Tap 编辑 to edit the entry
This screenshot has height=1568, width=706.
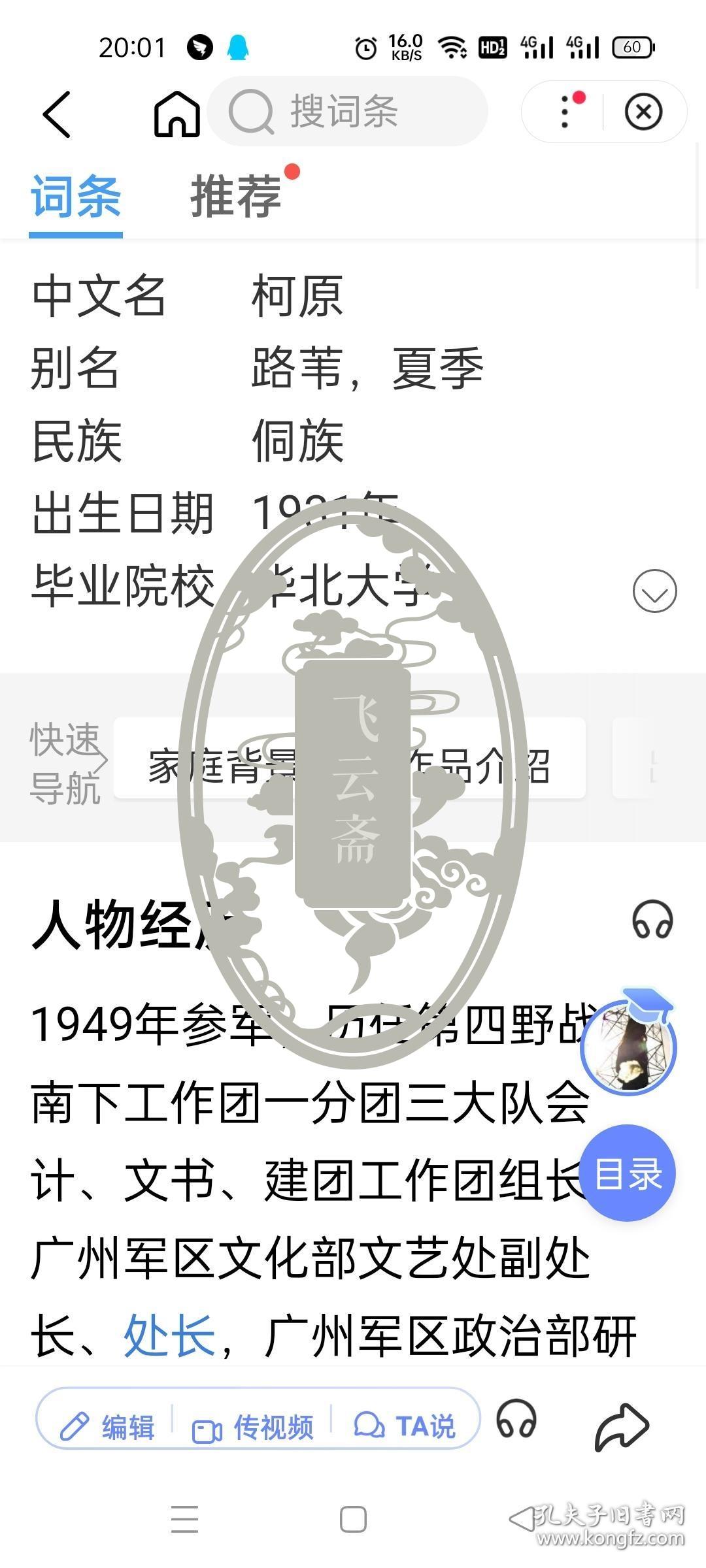point(108,1427)
